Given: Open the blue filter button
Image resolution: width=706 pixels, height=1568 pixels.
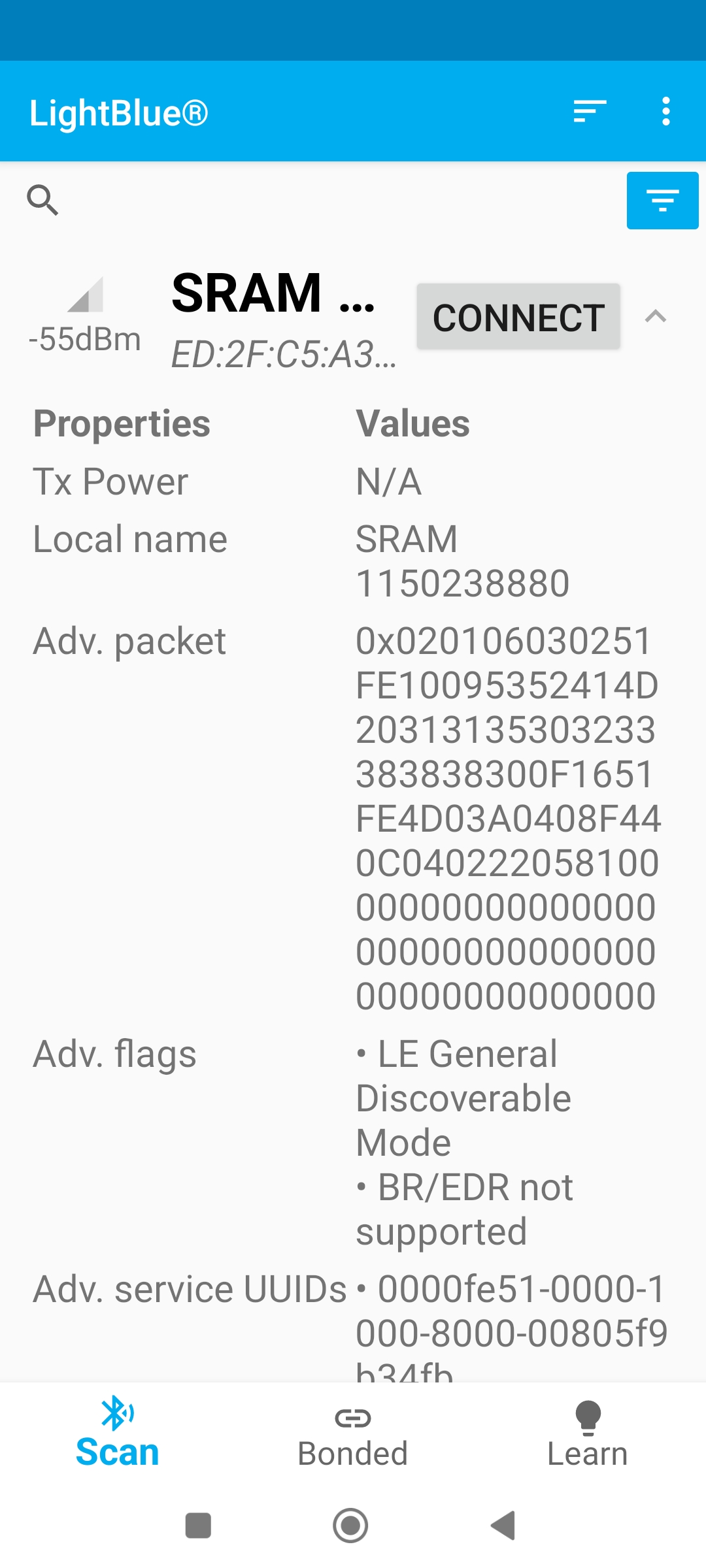Looking at the screenshot, I should coord(662,201).
